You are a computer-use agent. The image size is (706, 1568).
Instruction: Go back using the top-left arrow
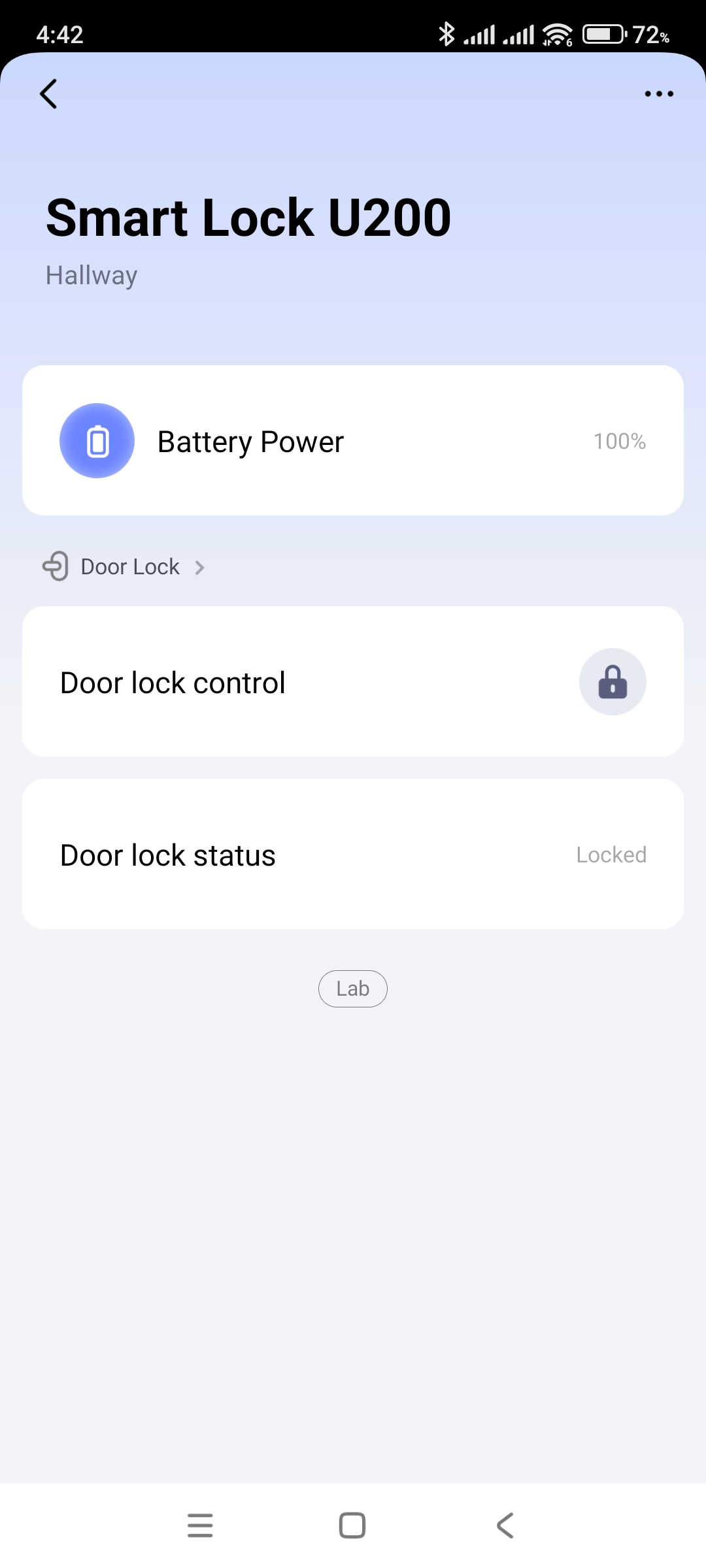tap(49, 94)
